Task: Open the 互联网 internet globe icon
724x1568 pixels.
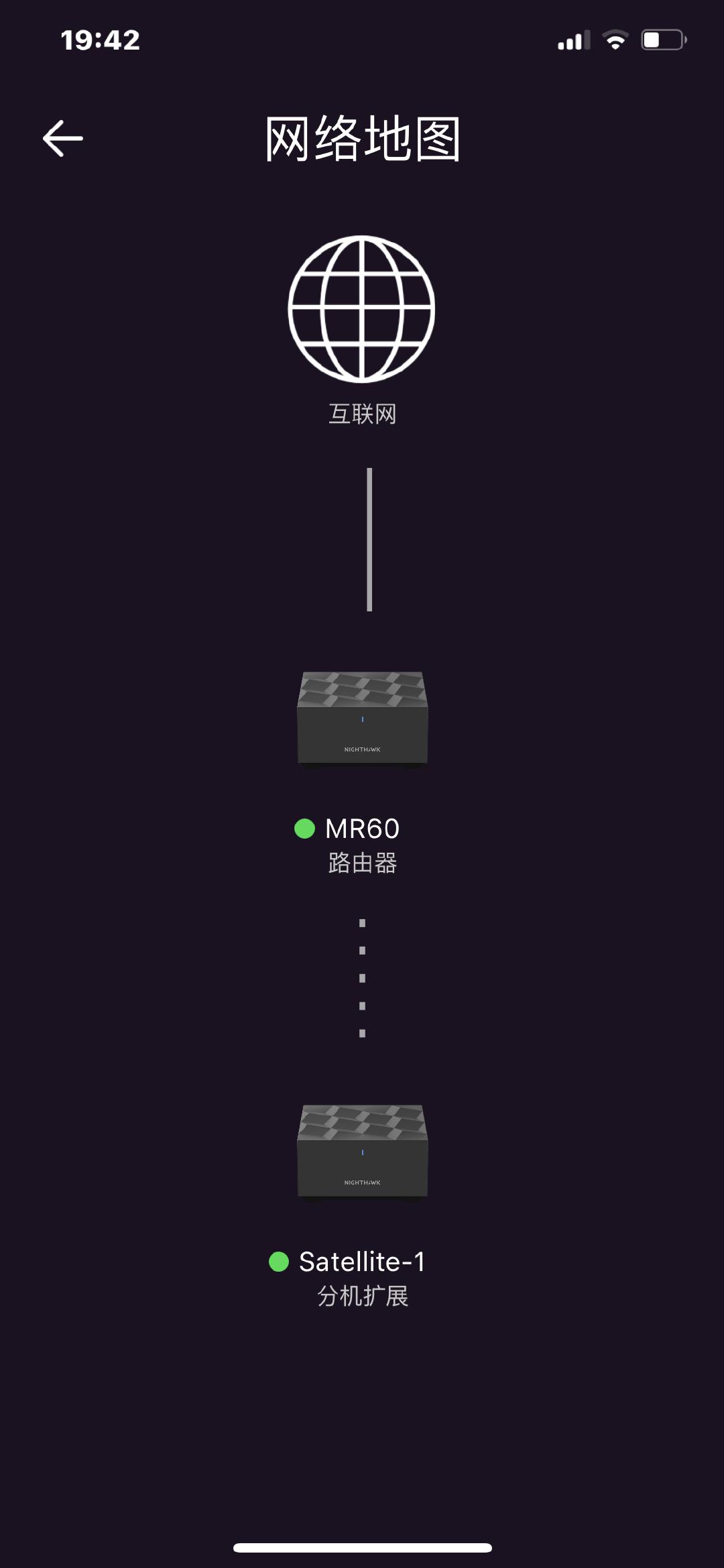Action: [x=362, y=308]
